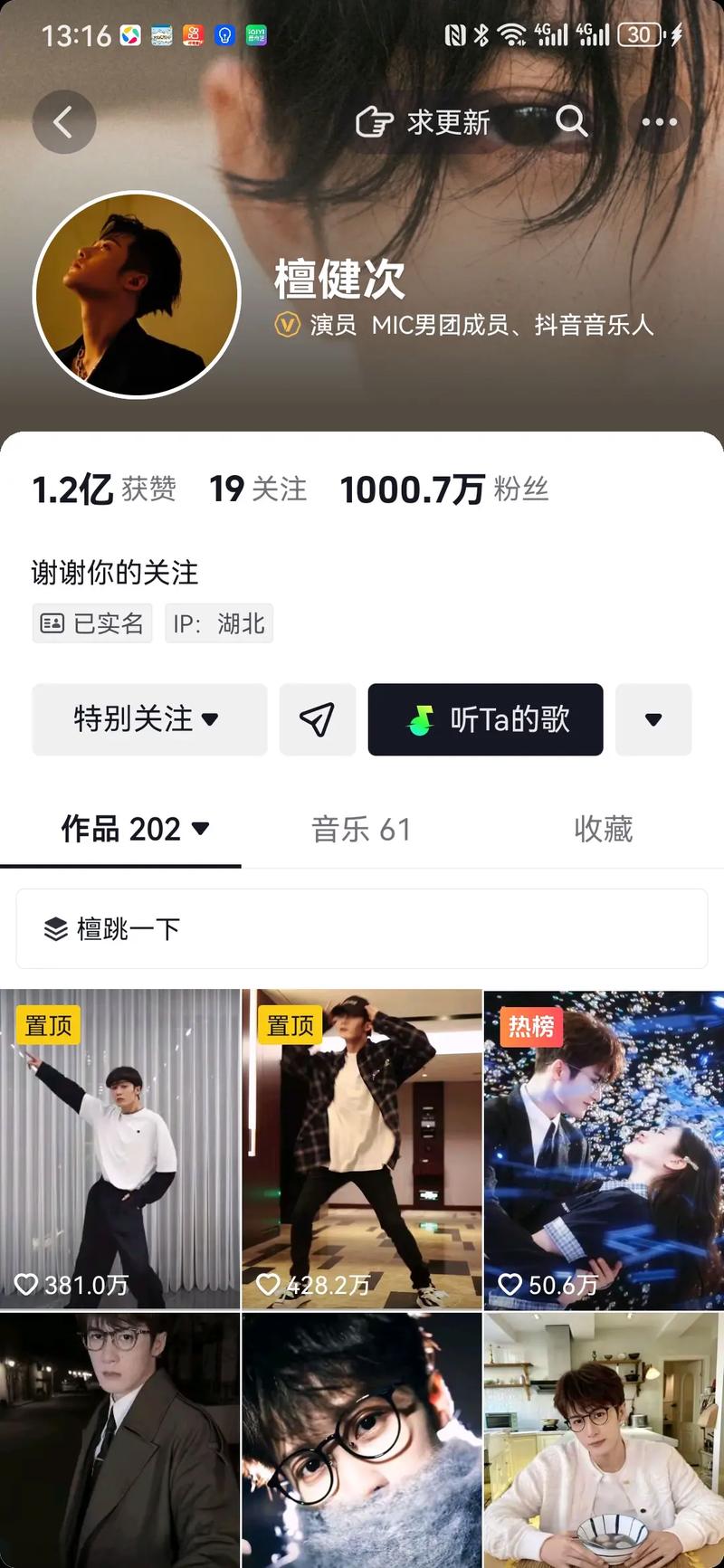Tap the three-dot more options icon
Screen dimensions: 724x1568
(659, 121)
